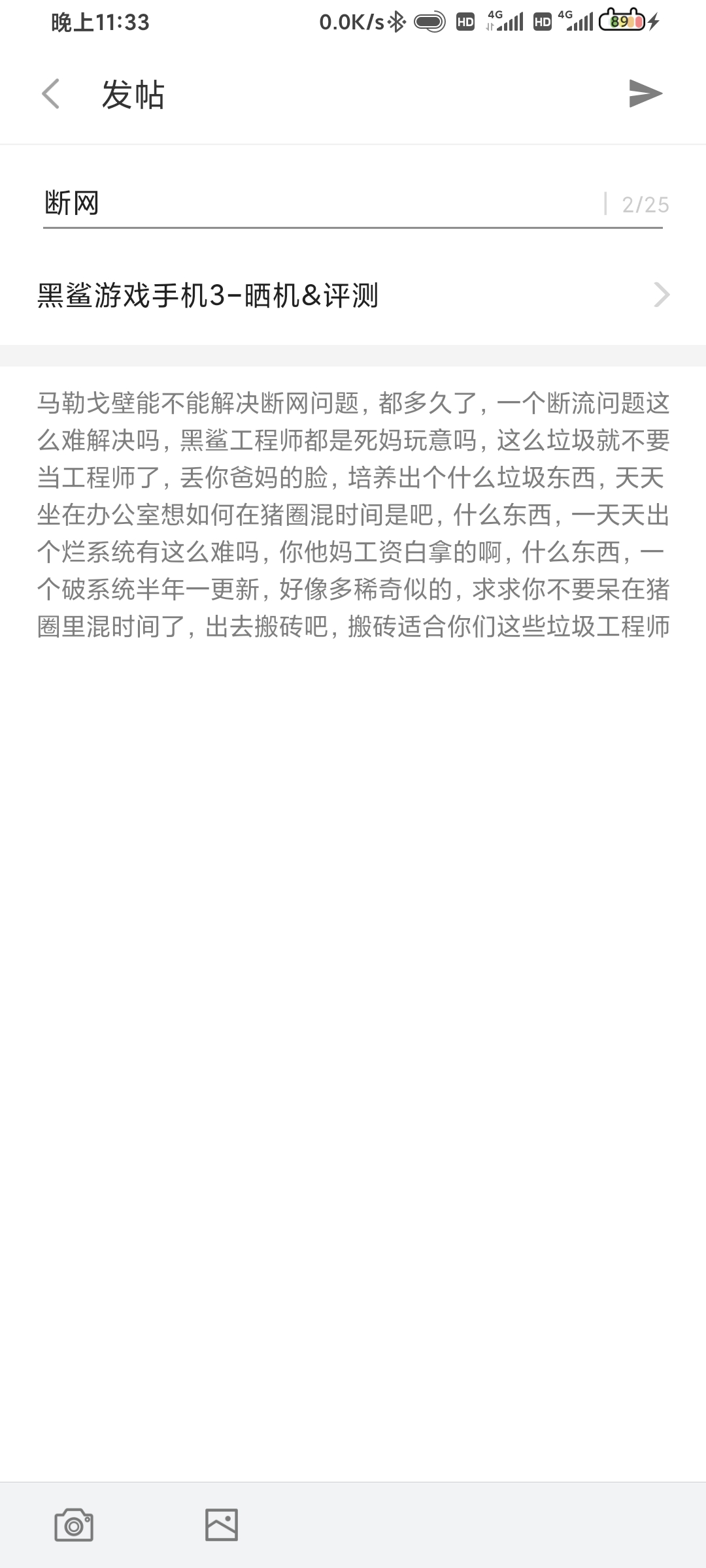Viewport: 706px width, 1568px height.
Task: Open the camera to take a photo
Action: (73, 1526)
